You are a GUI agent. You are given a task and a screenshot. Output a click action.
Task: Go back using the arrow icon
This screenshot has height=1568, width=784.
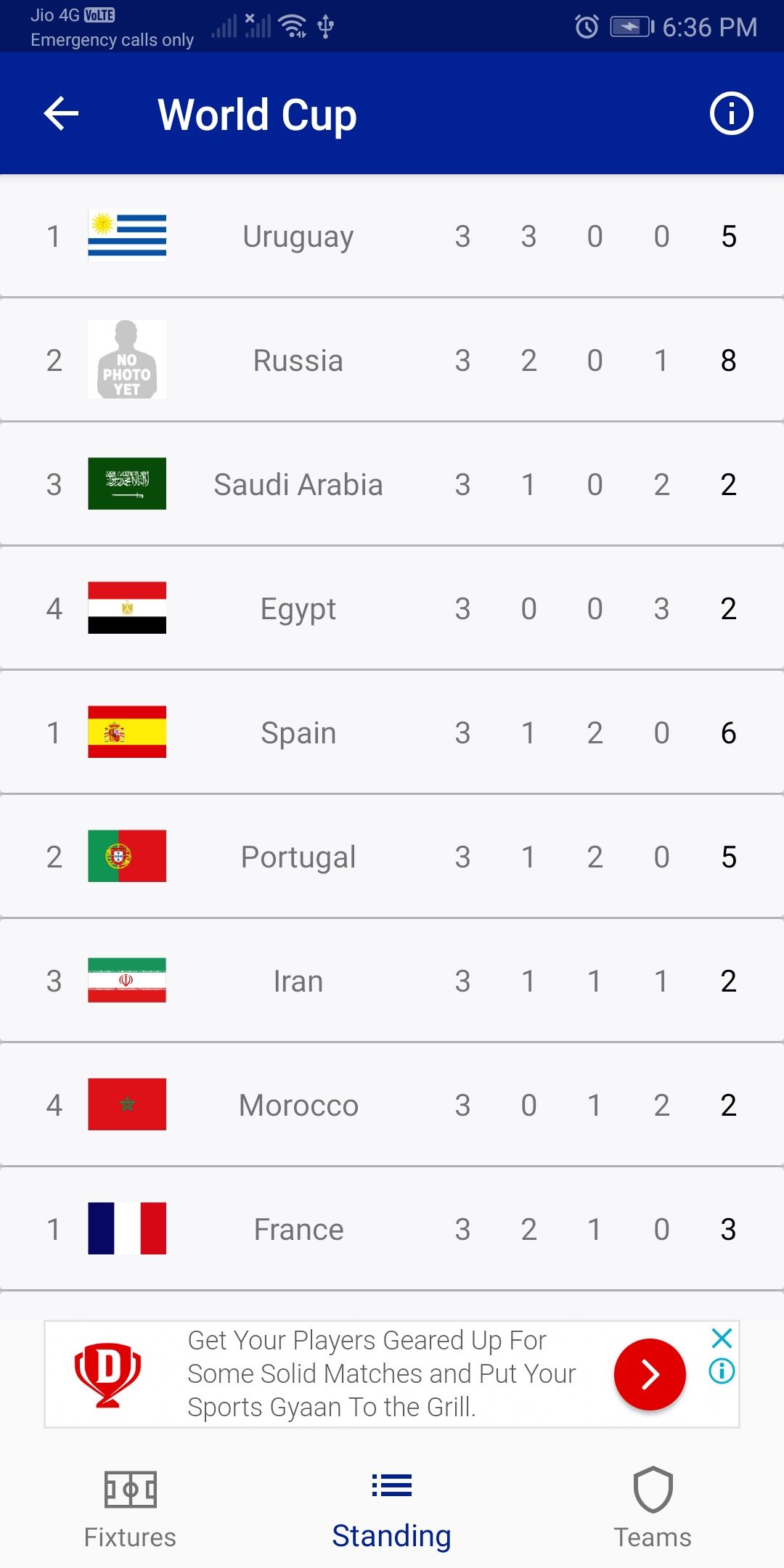coord(61,114)
